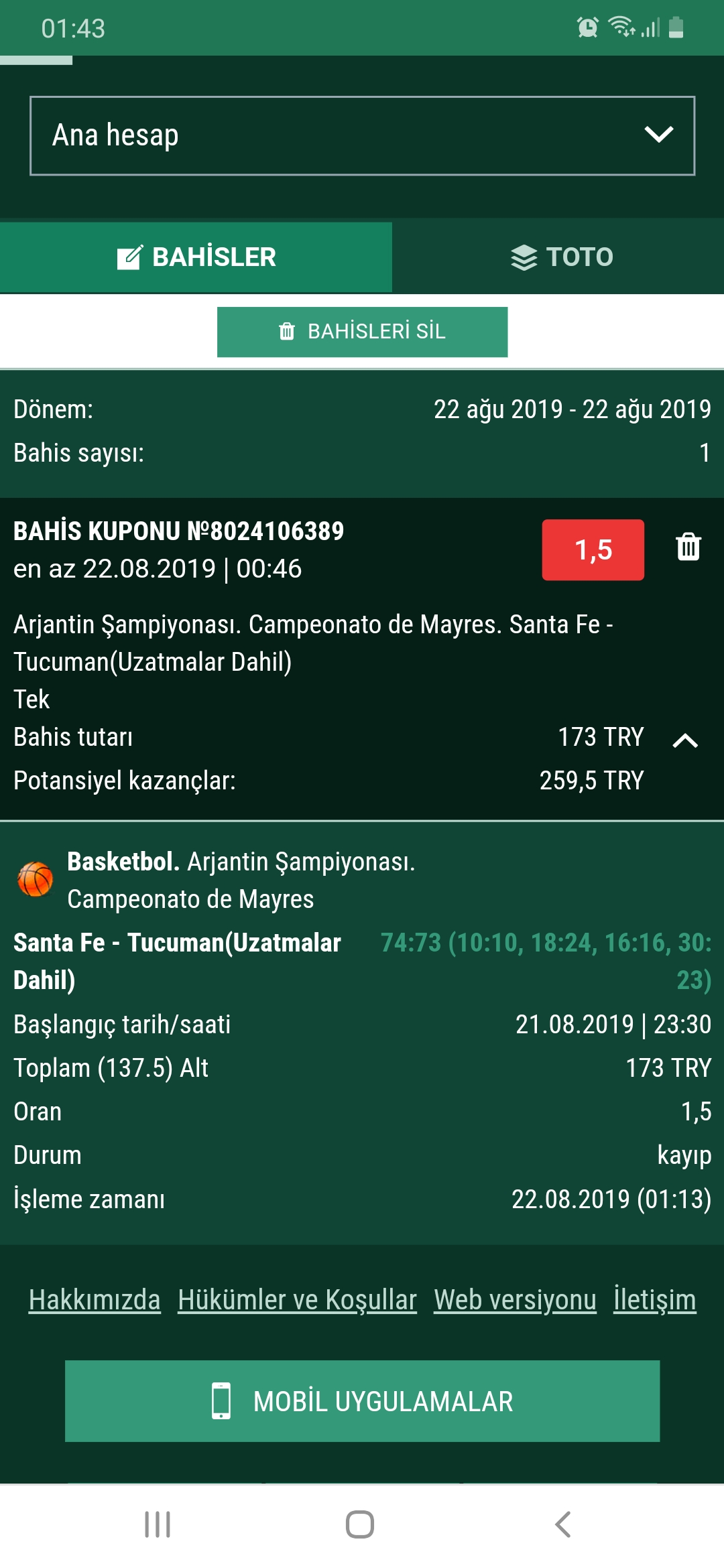Open the İletişim contact link
Screen dimensions: 724x1568
pyautogui.click(x=655, y=1300)
